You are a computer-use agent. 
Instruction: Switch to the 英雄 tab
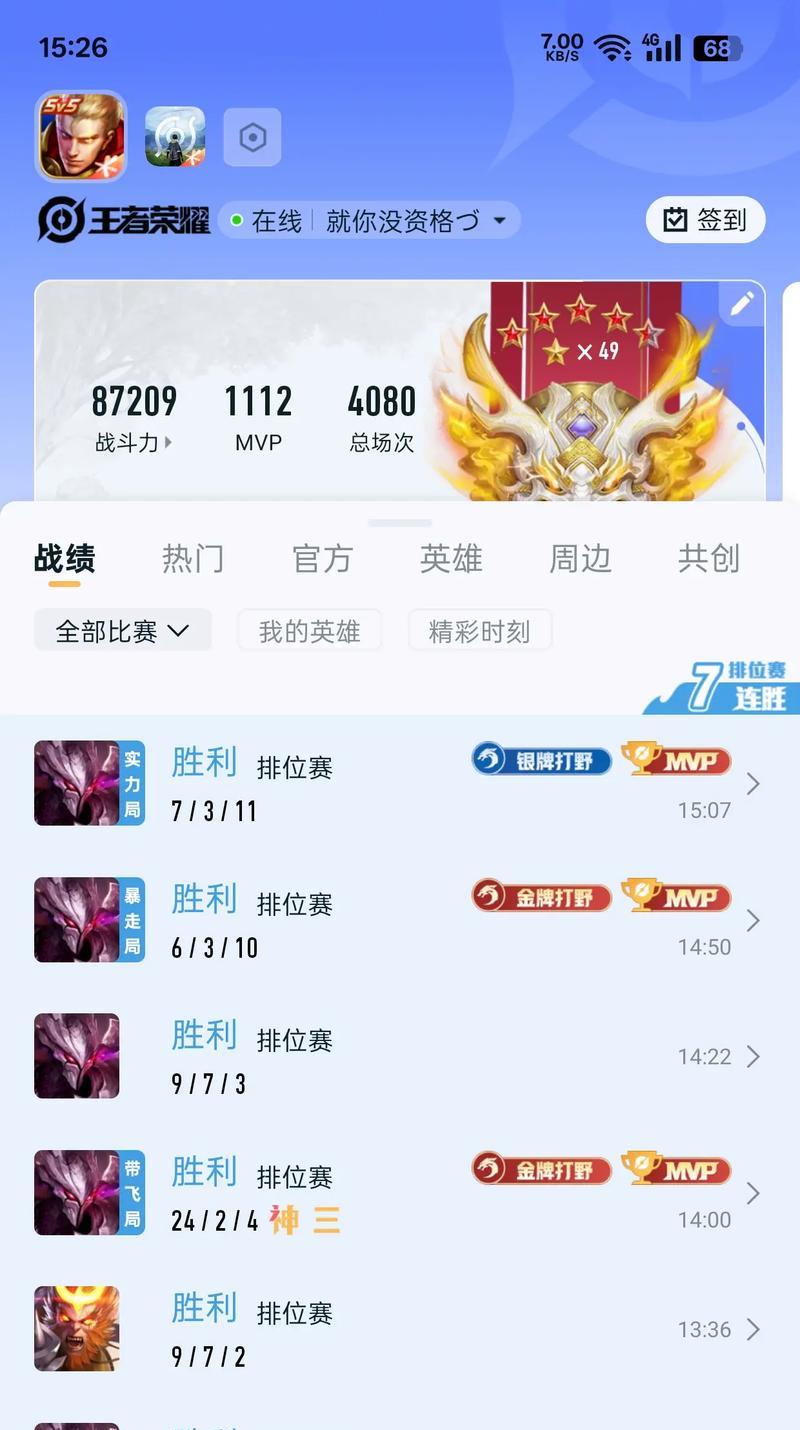pyautogui.click(x=451, y=558)
